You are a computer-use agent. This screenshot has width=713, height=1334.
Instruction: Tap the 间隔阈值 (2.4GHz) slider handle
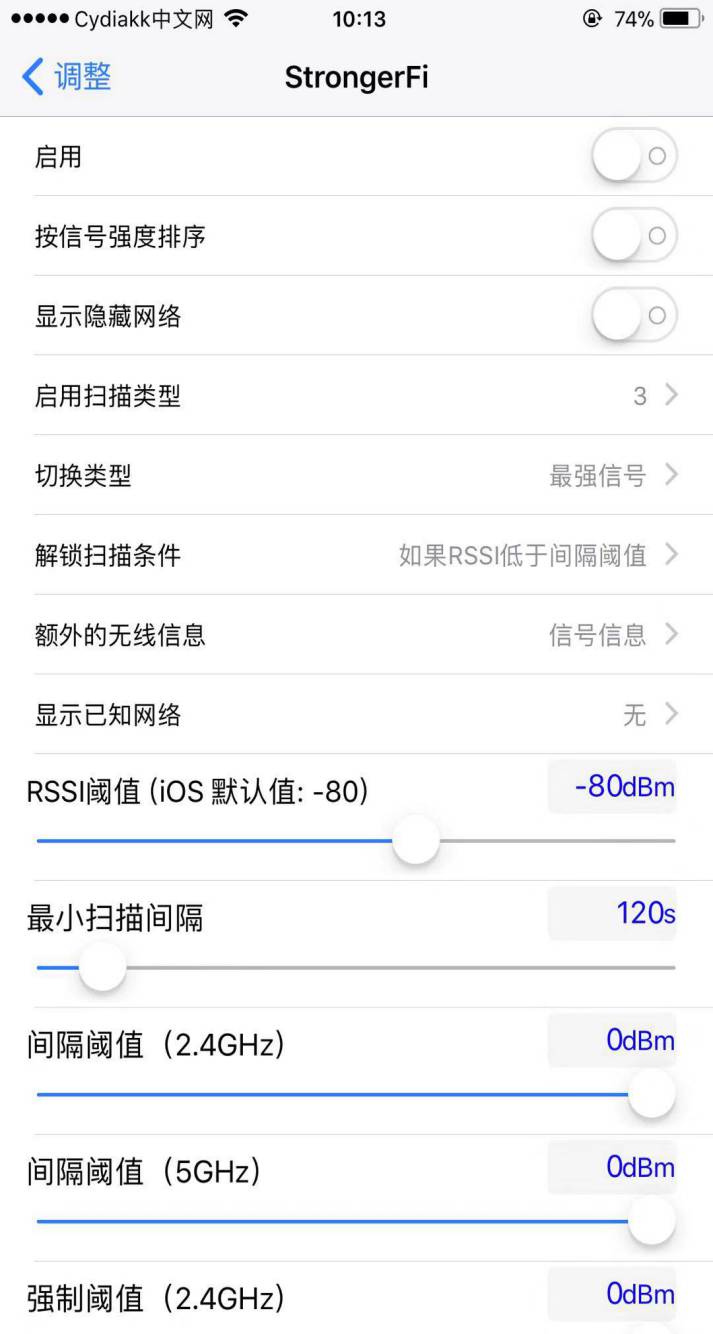point(652,1094)
